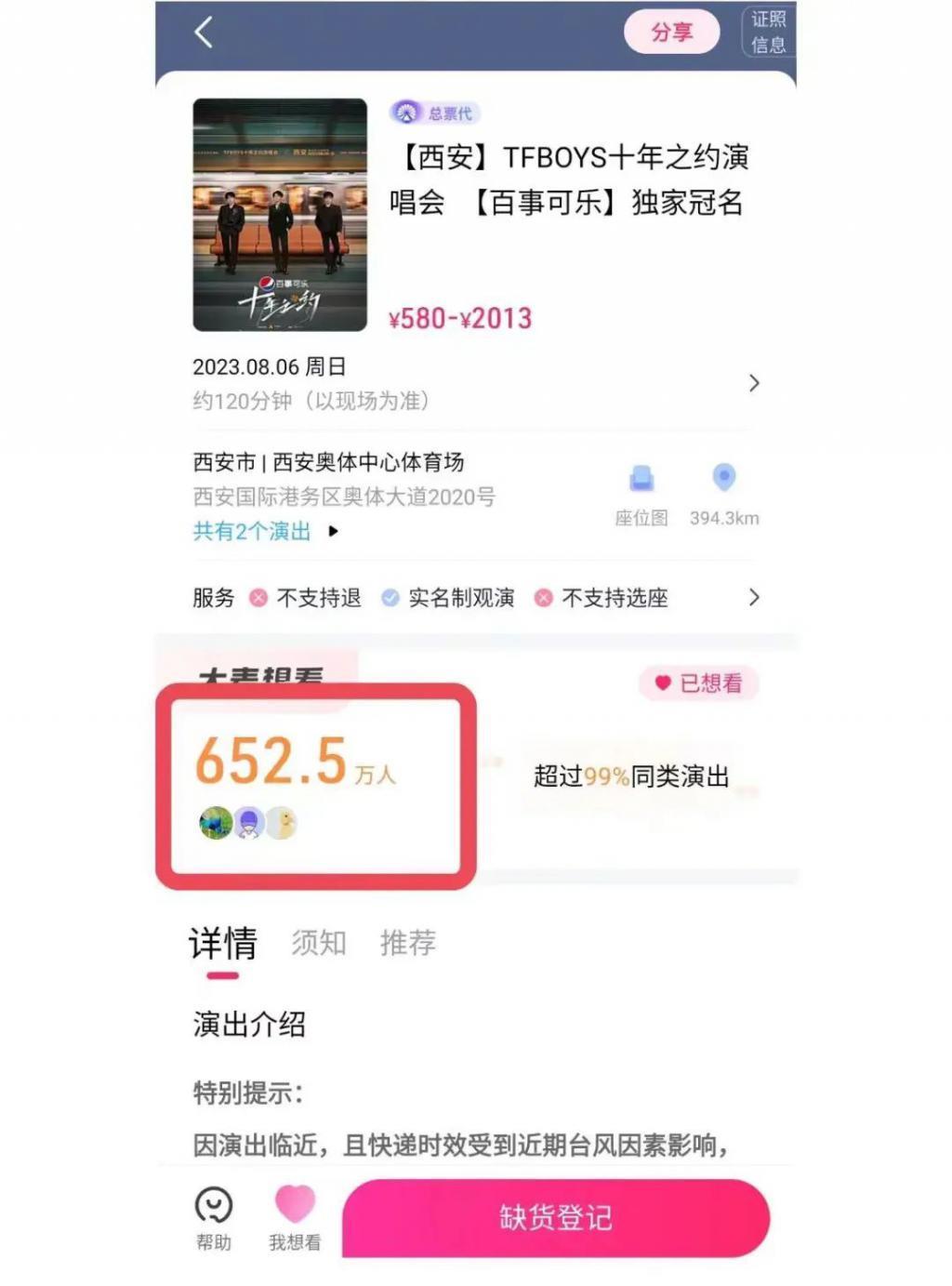Open the date row chevron for 2023.08.06

(x=755, y=382)
